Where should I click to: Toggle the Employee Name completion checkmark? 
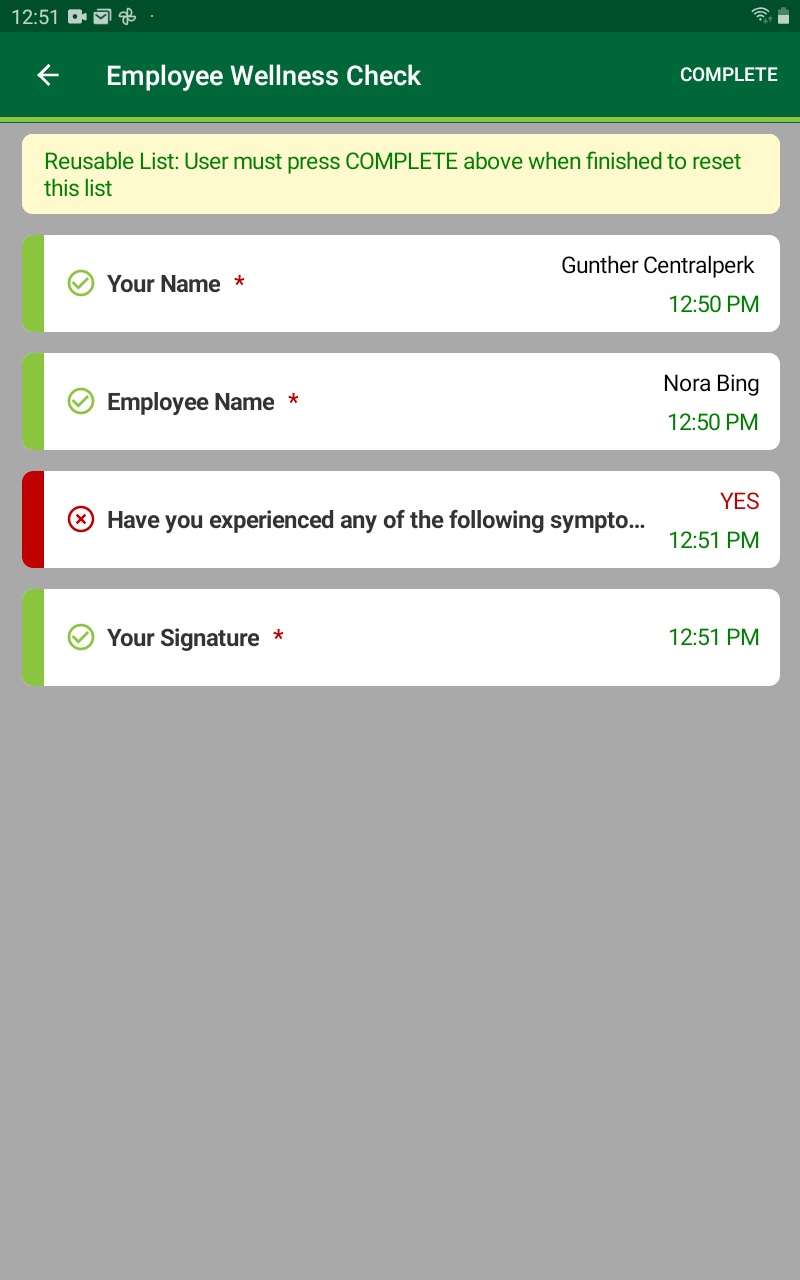tap(81, 401)
